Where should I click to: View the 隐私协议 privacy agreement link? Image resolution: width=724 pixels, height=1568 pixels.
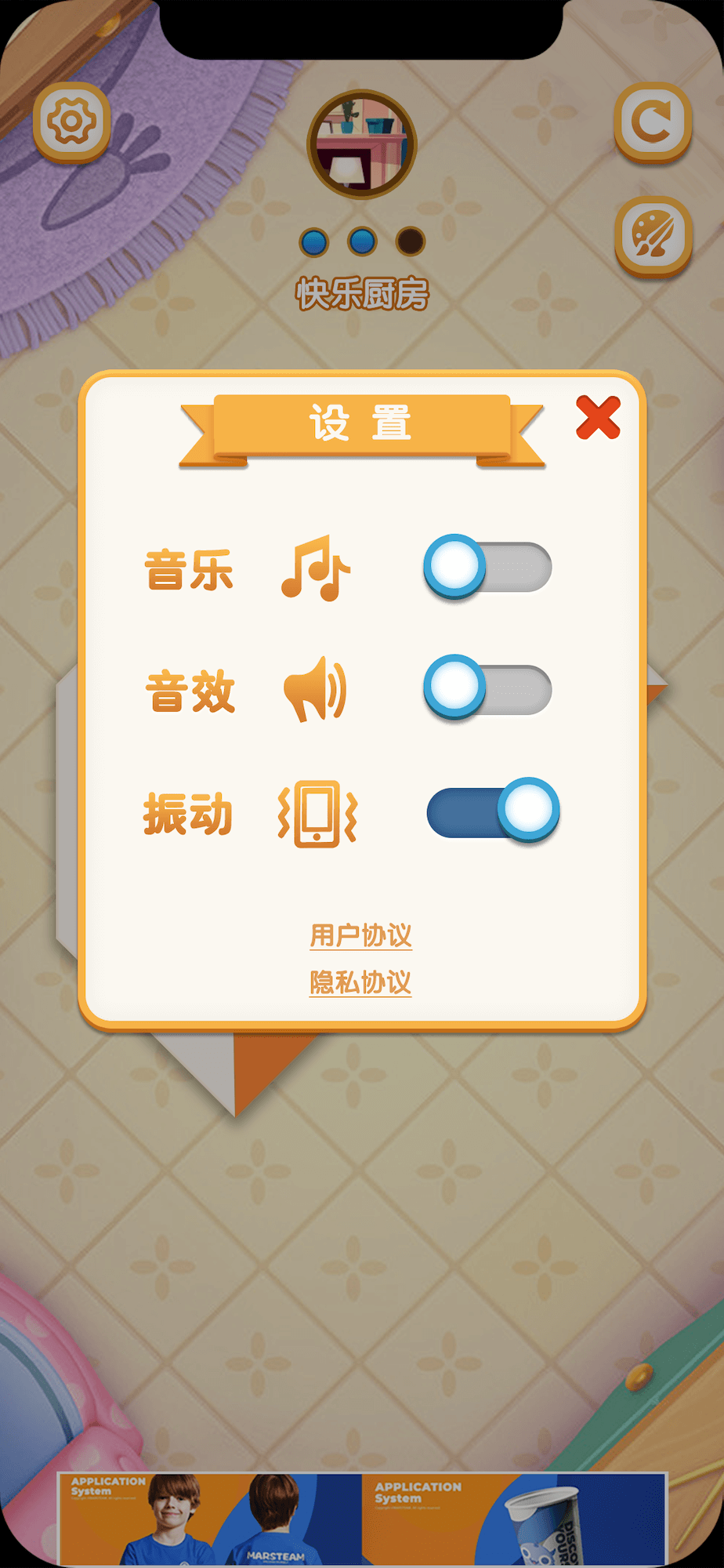pos(360,982)
